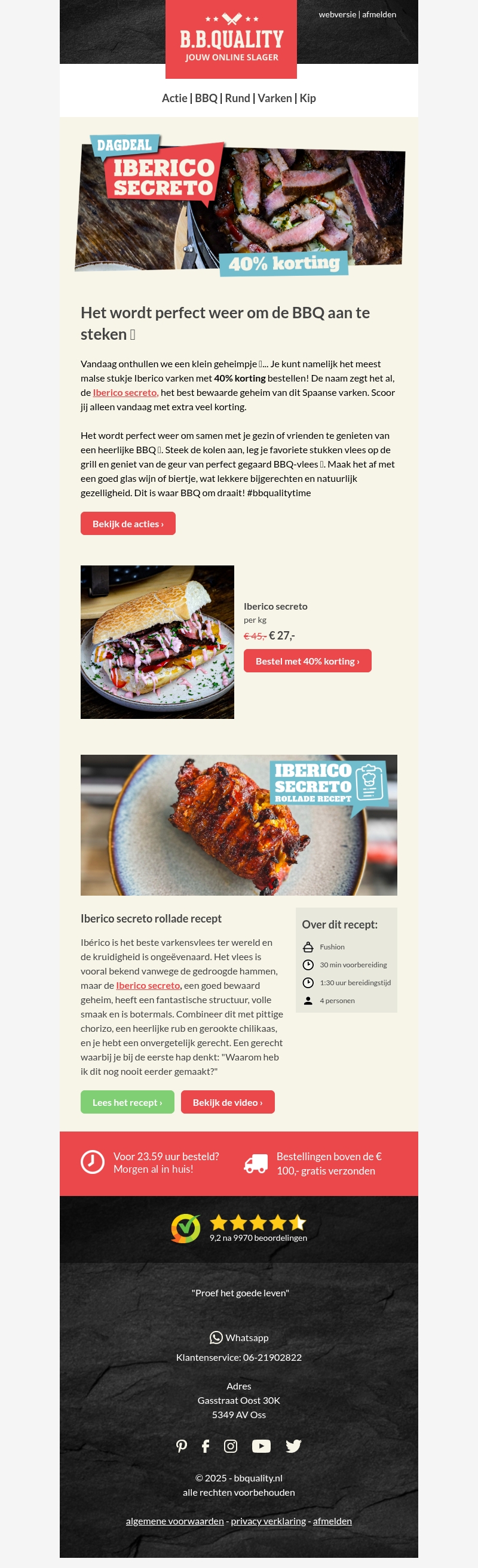Screen dimensions: 478x1568
Task: Open the Pinterest icon in footer
Action: click(182, 1446)
